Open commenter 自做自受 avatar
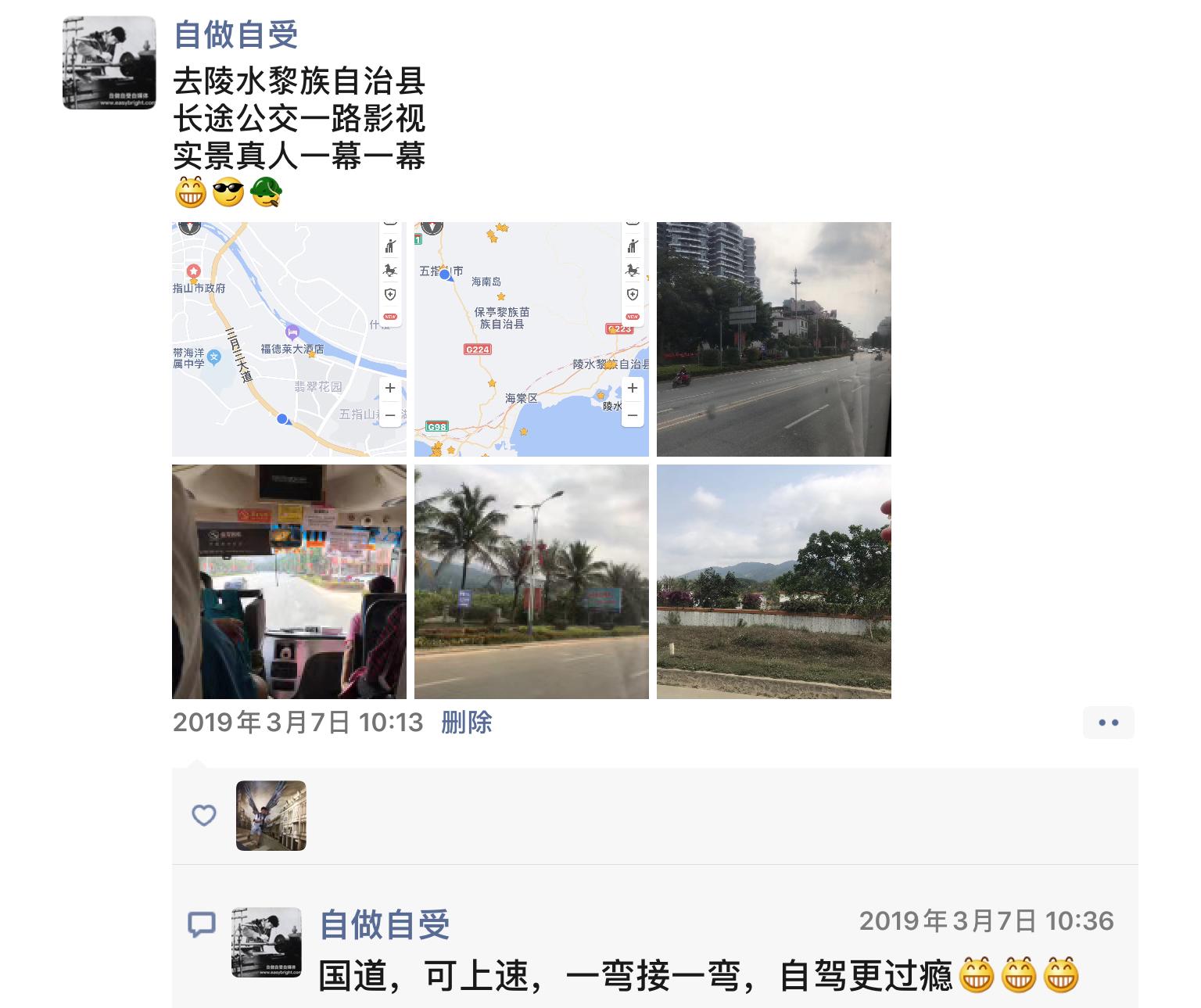Viewport: 1201px width, 1008px height. pyautogui.click(x=266, y=942)
